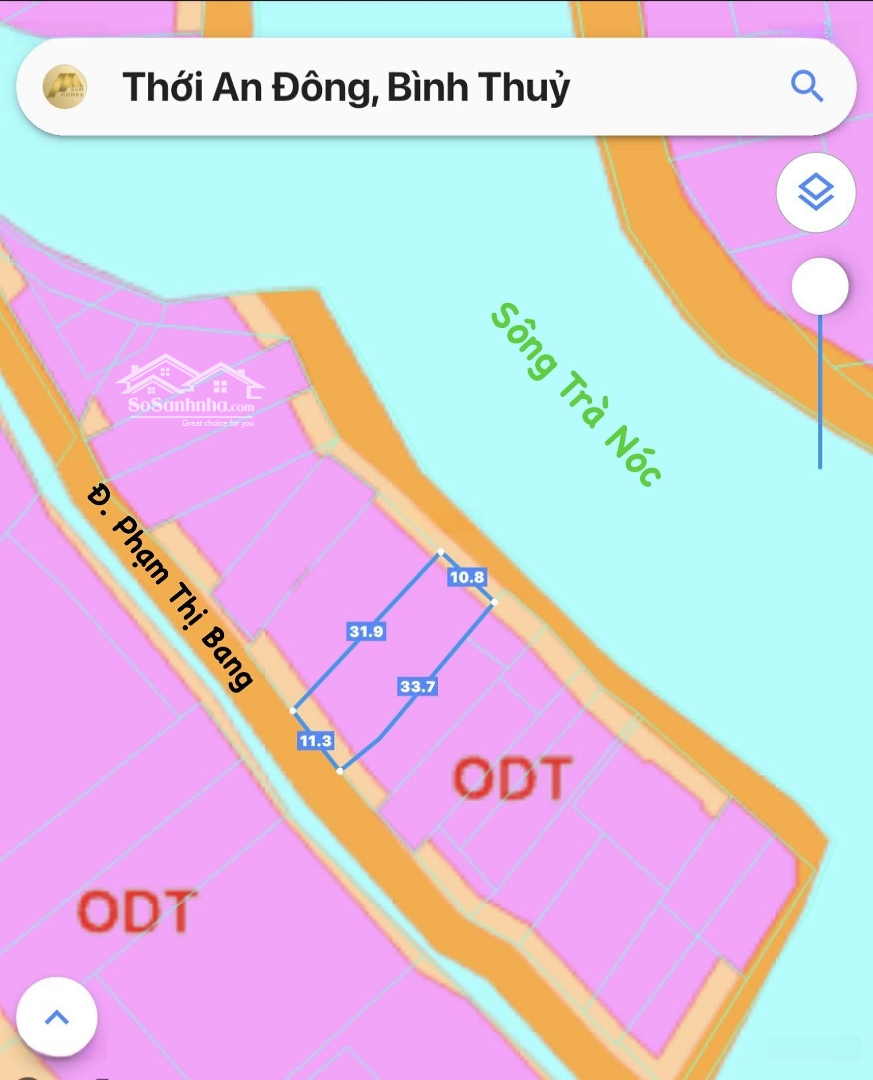Open the map layers button

[816, 192]
